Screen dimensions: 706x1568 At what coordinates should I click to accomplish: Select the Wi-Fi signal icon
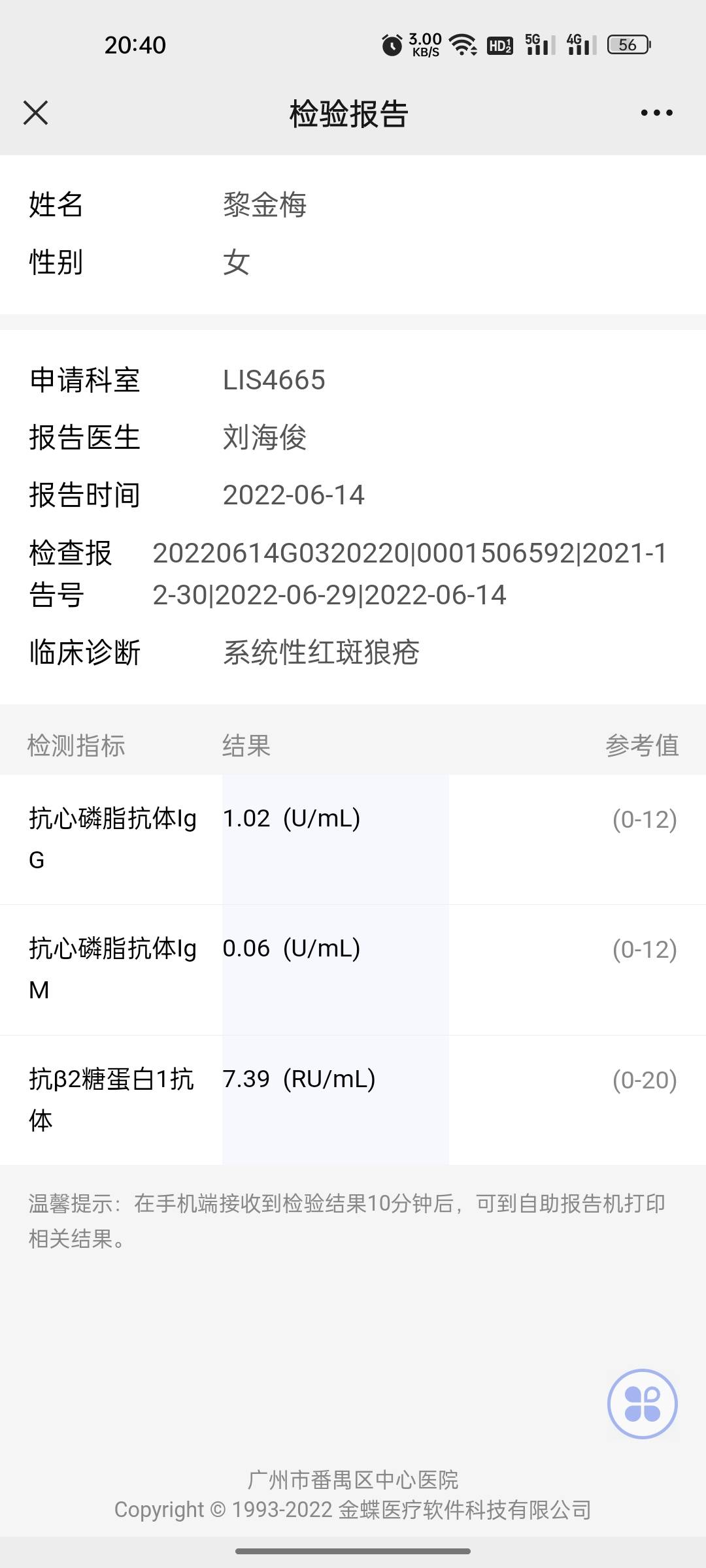click(462, 44)
